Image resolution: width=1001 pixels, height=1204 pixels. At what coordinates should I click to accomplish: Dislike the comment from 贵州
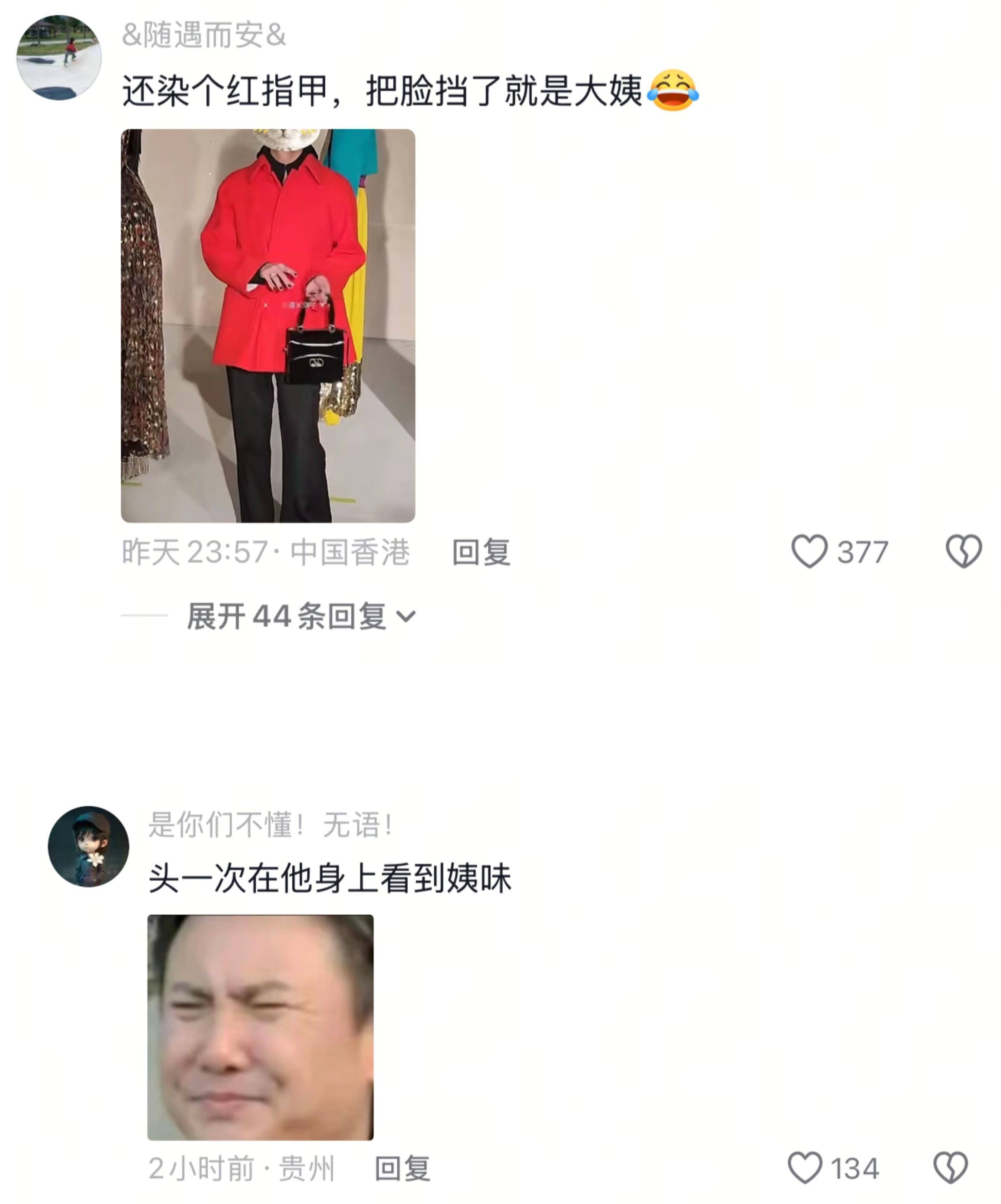pyautogui.click(x=950, y=1168)
